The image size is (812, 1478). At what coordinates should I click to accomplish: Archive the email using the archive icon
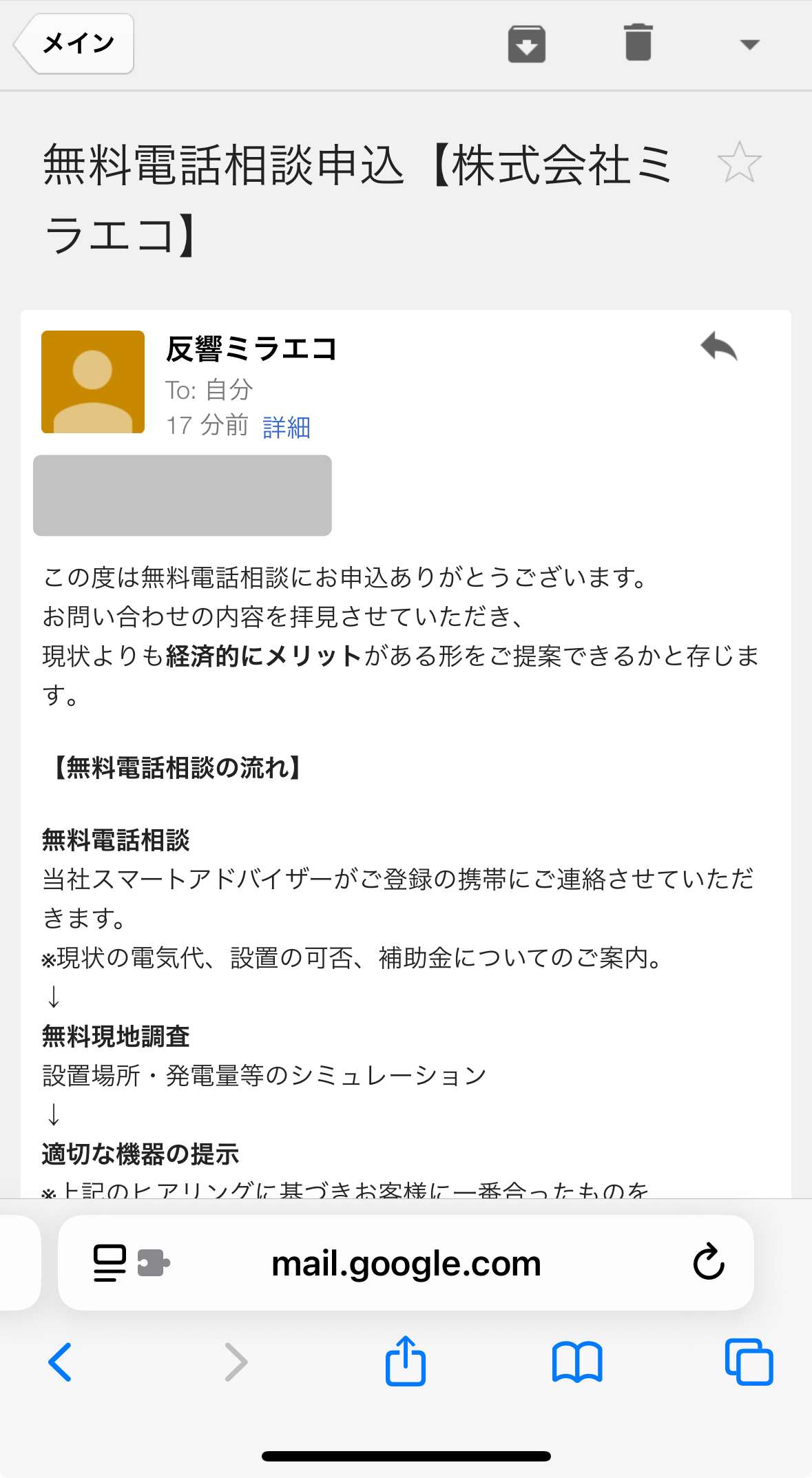click(x=525, y=43)
